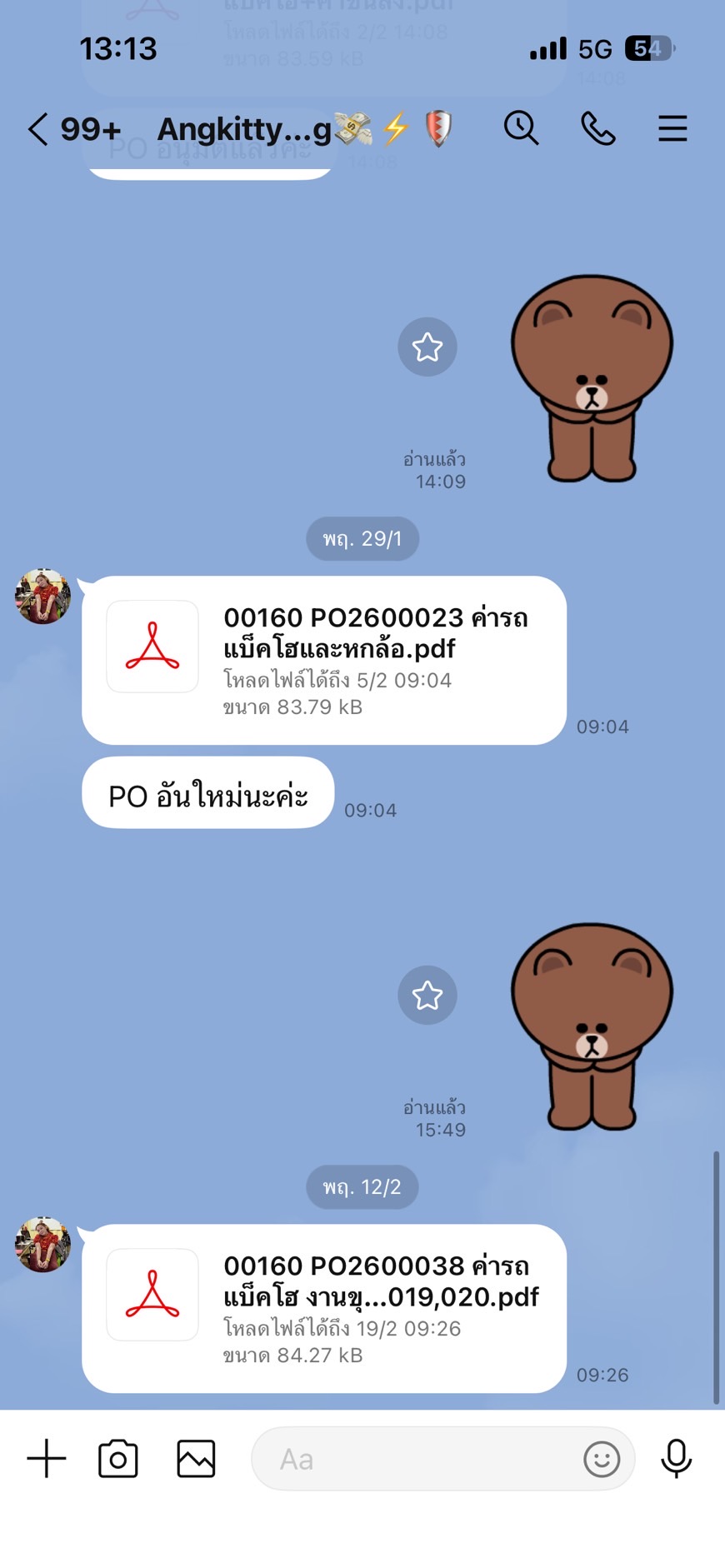This screenshot has width=725, height=1568.
Task: Tap the bear sticker sent at 14:09
Action: (x=591, y=378)
